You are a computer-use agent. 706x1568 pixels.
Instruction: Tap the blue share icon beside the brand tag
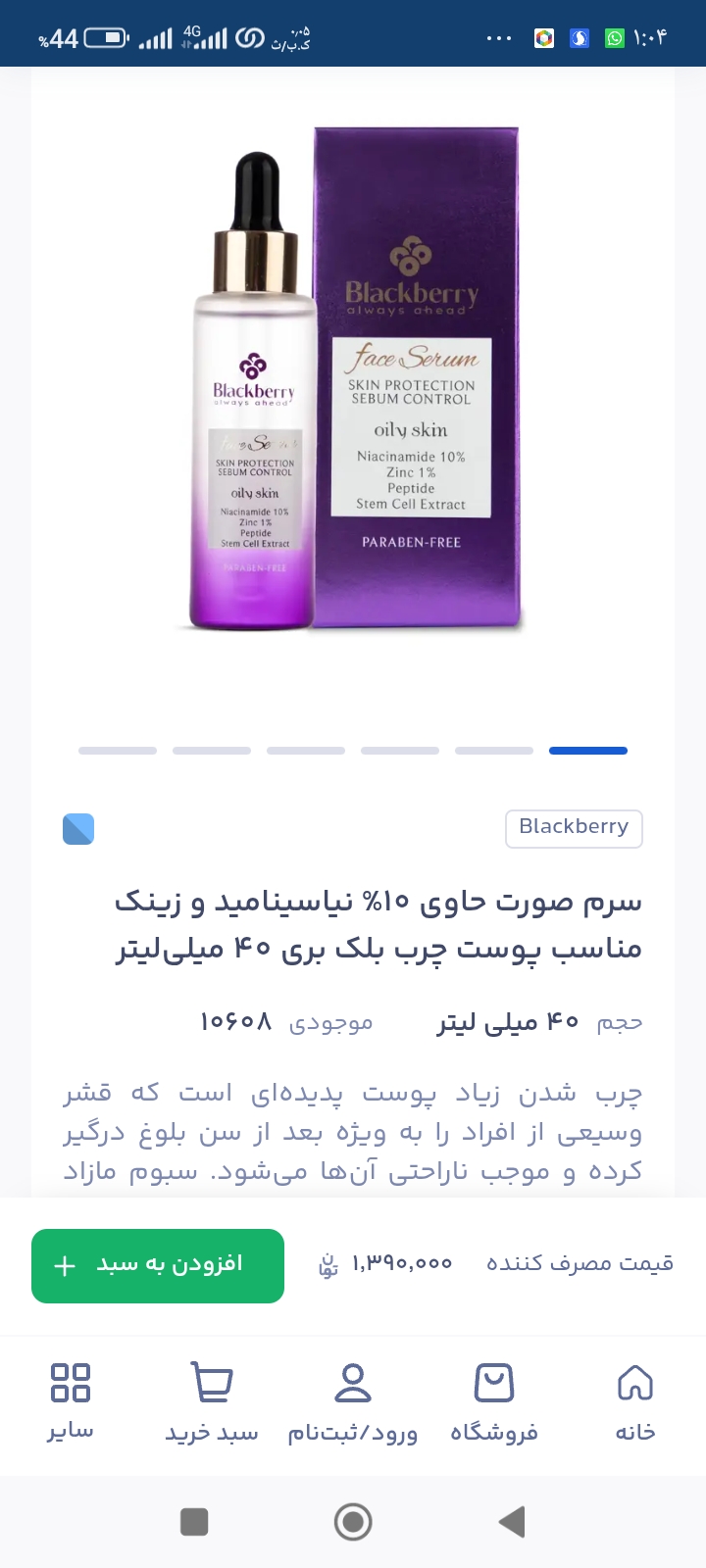pos(78,828)
